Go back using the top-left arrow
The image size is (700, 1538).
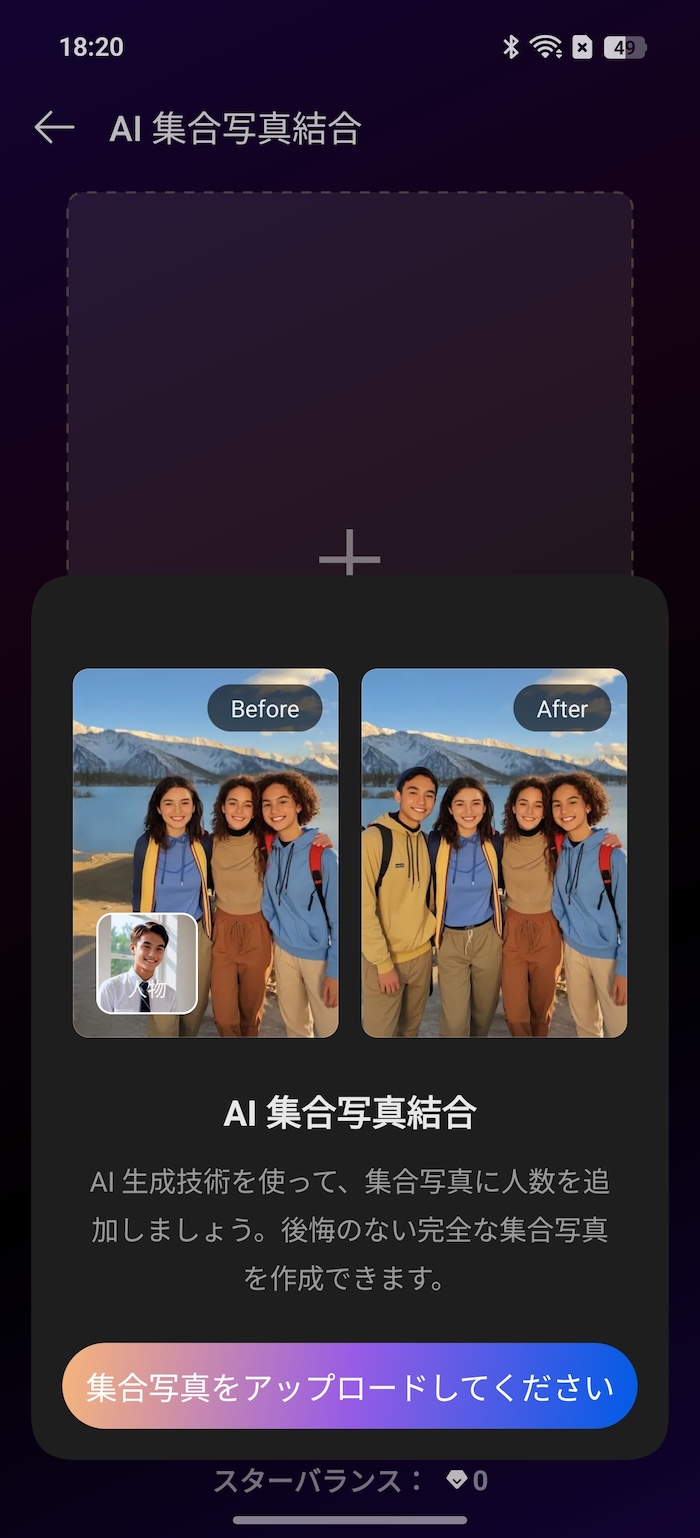54,128
